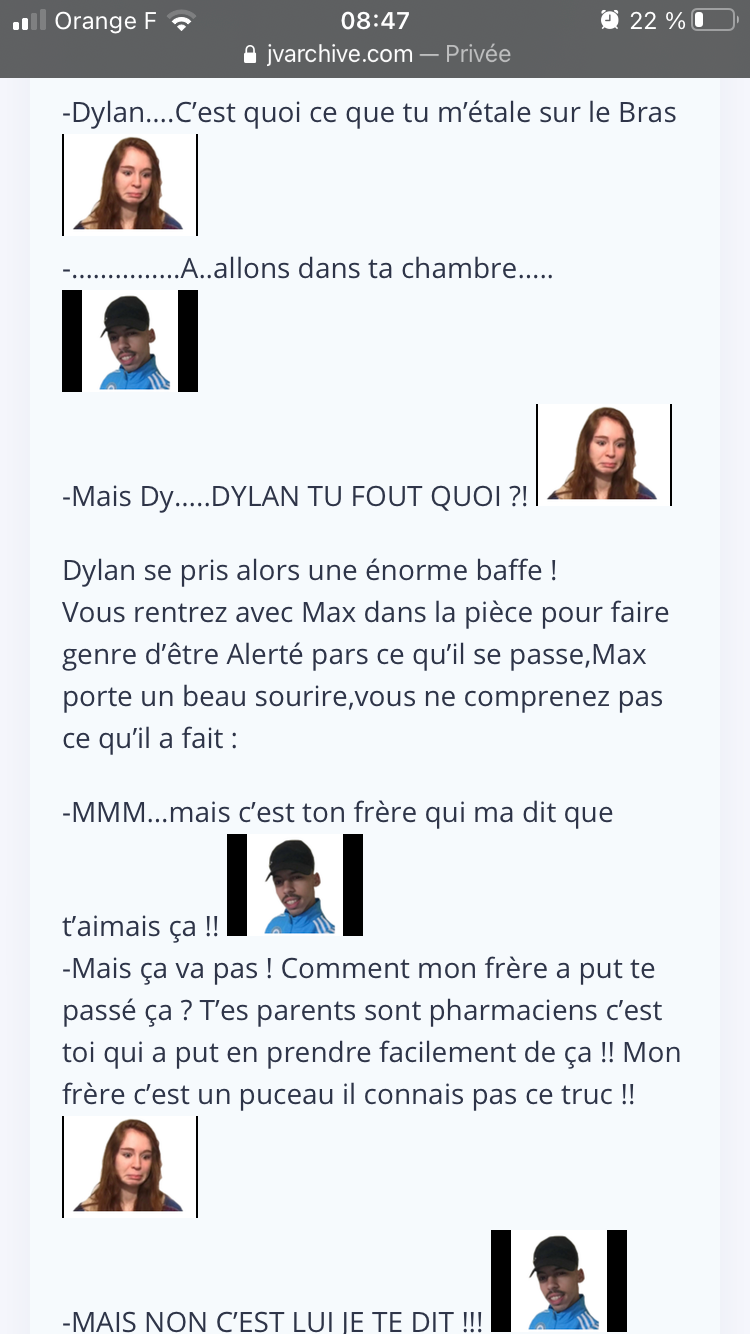This screenshot has width=750, height=1334.
Task: Open the sticker below "sur le Bras" line
Action: click(x=130, y=184)
